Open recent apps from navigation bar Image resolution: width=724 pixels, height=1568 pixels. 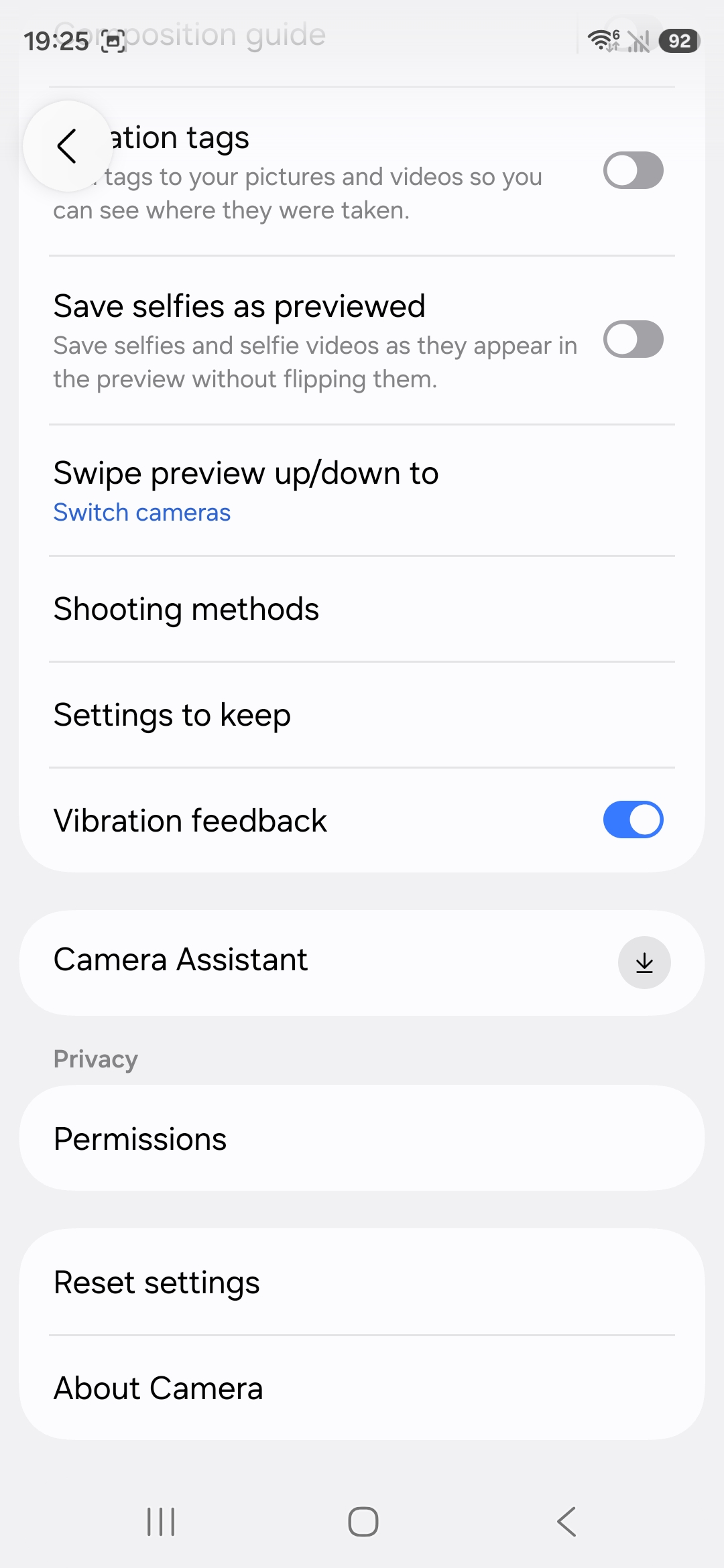161,1522
